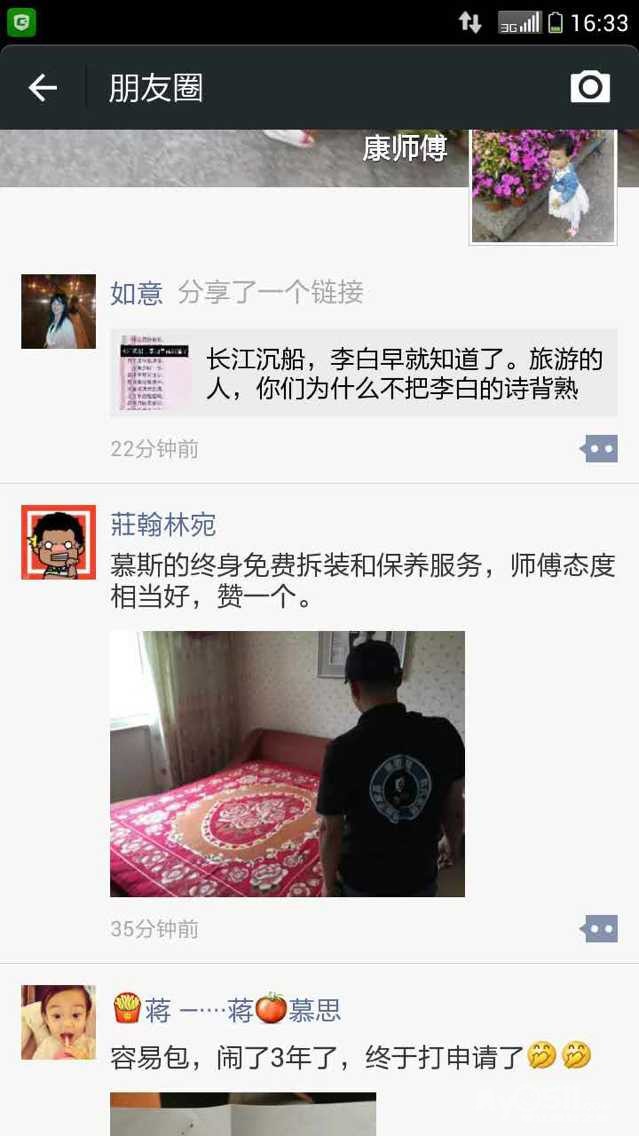View the bedroom photo in 莊翰林宛's post
This screenshot has height=1136, width=639.
[288, 764]
